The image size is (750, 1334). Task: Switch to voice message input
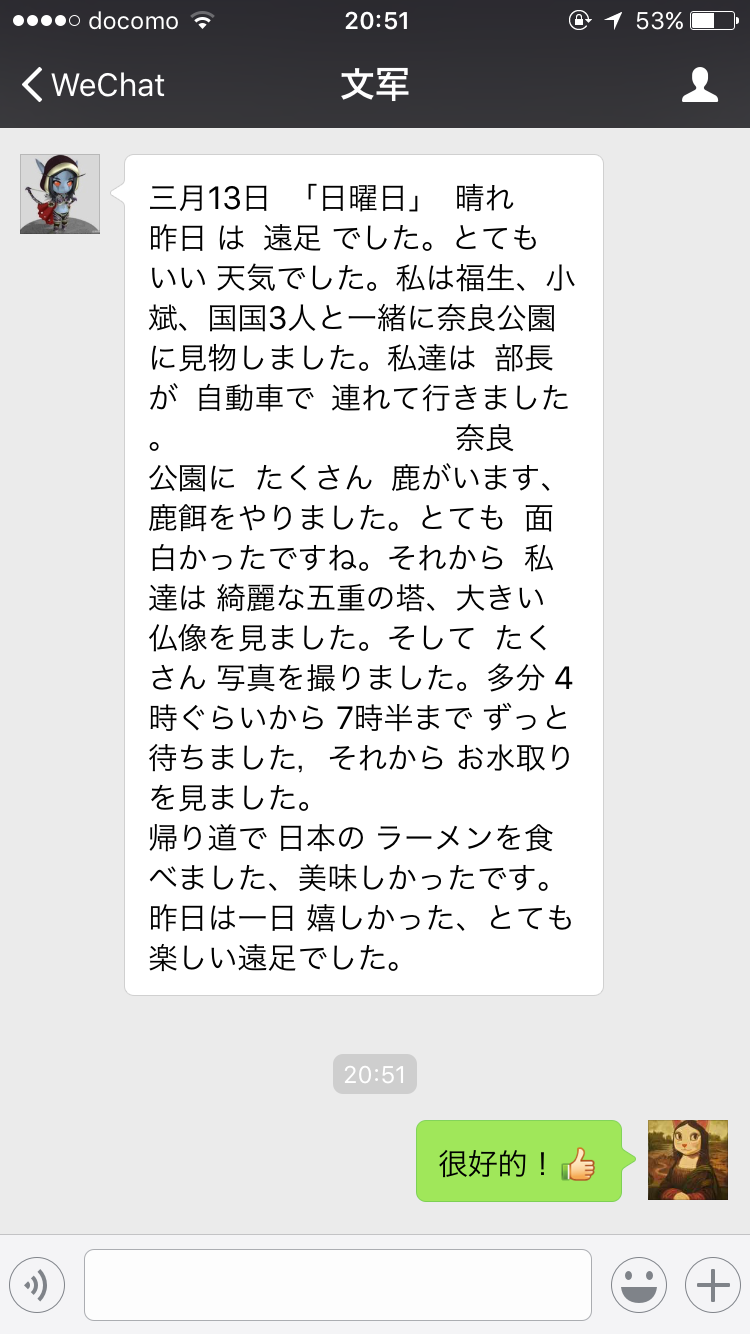tap(37, 1284)
